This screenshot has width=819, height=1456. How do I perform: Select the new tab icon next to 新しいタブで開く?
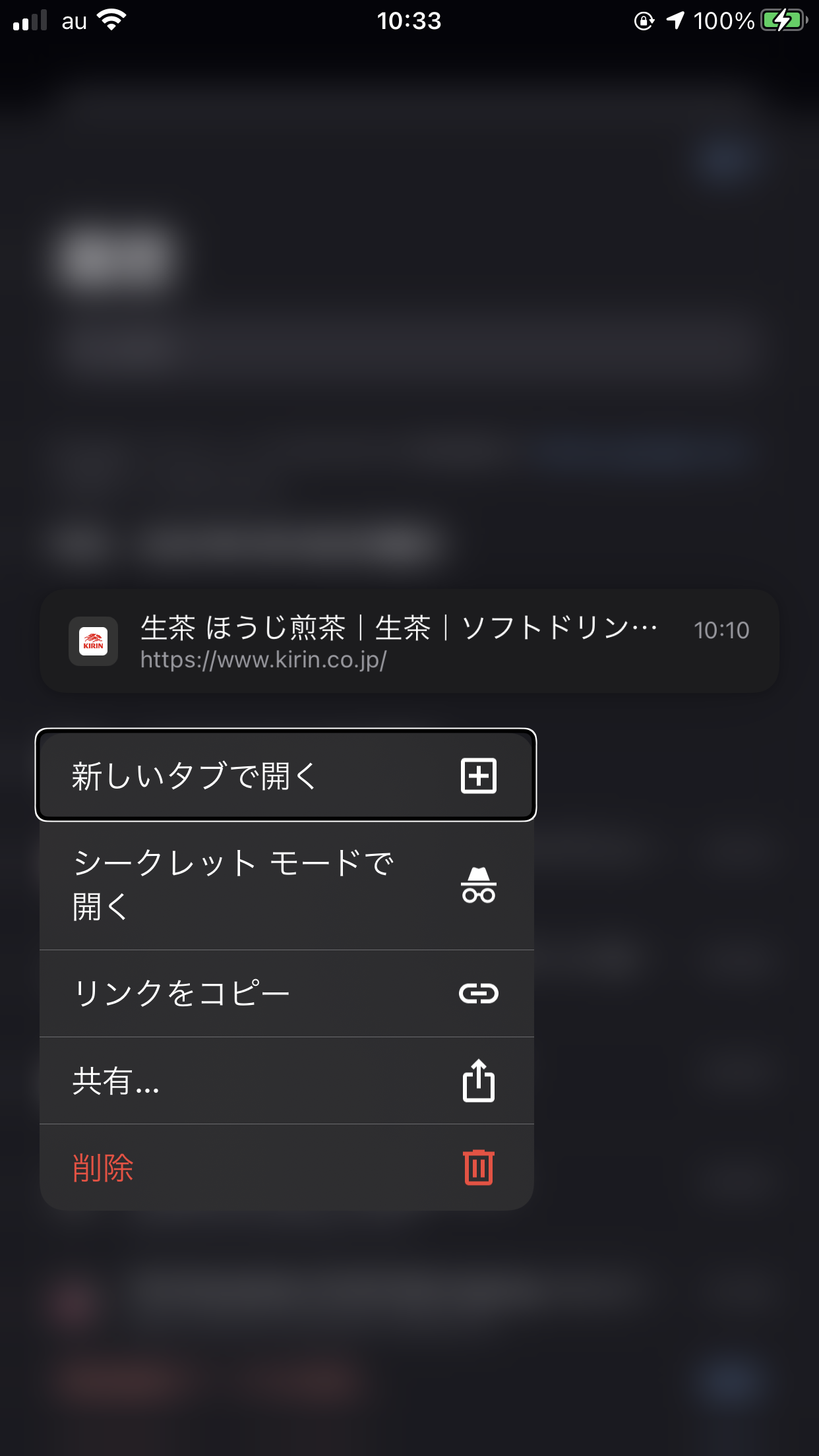point(479,775)
